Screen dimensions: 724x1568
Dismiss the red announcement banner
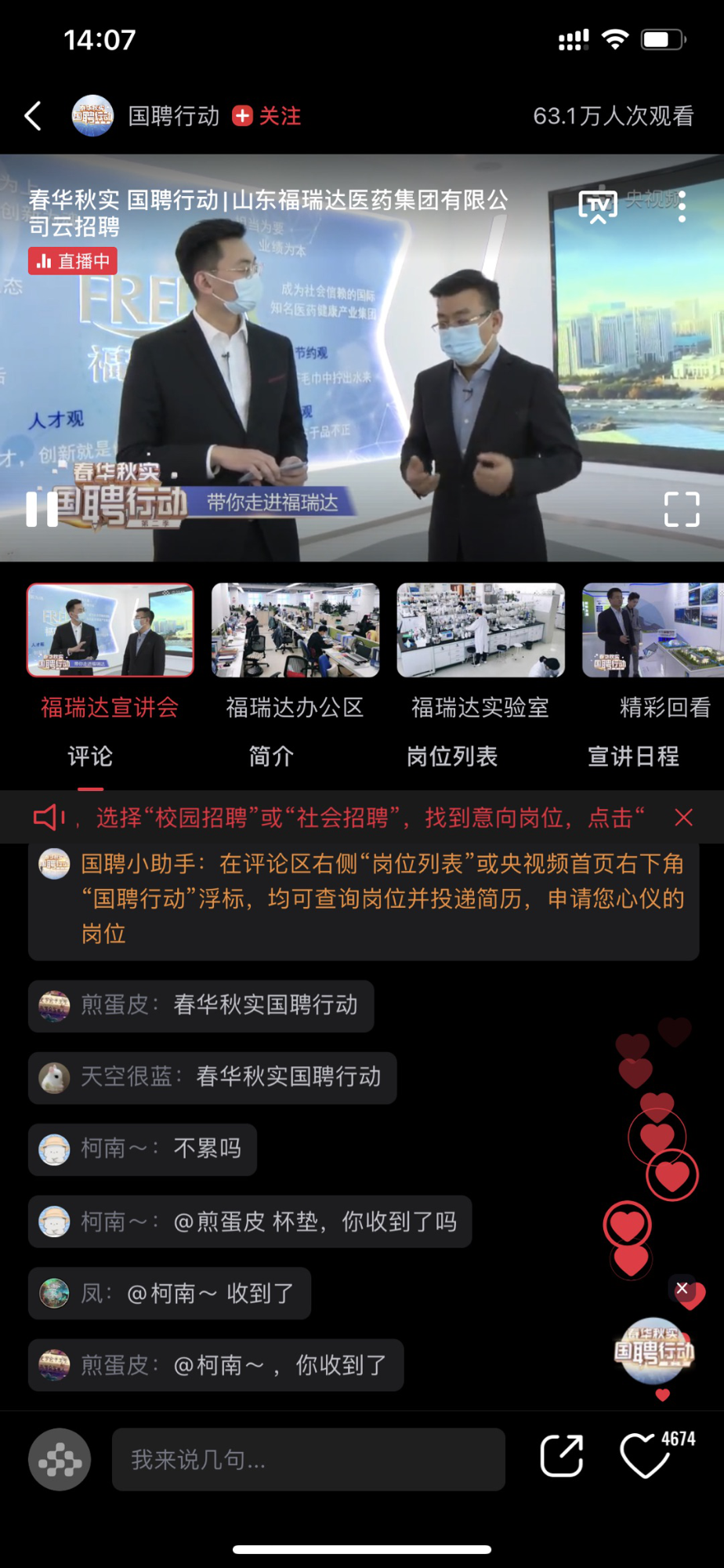tap(683, 818)
